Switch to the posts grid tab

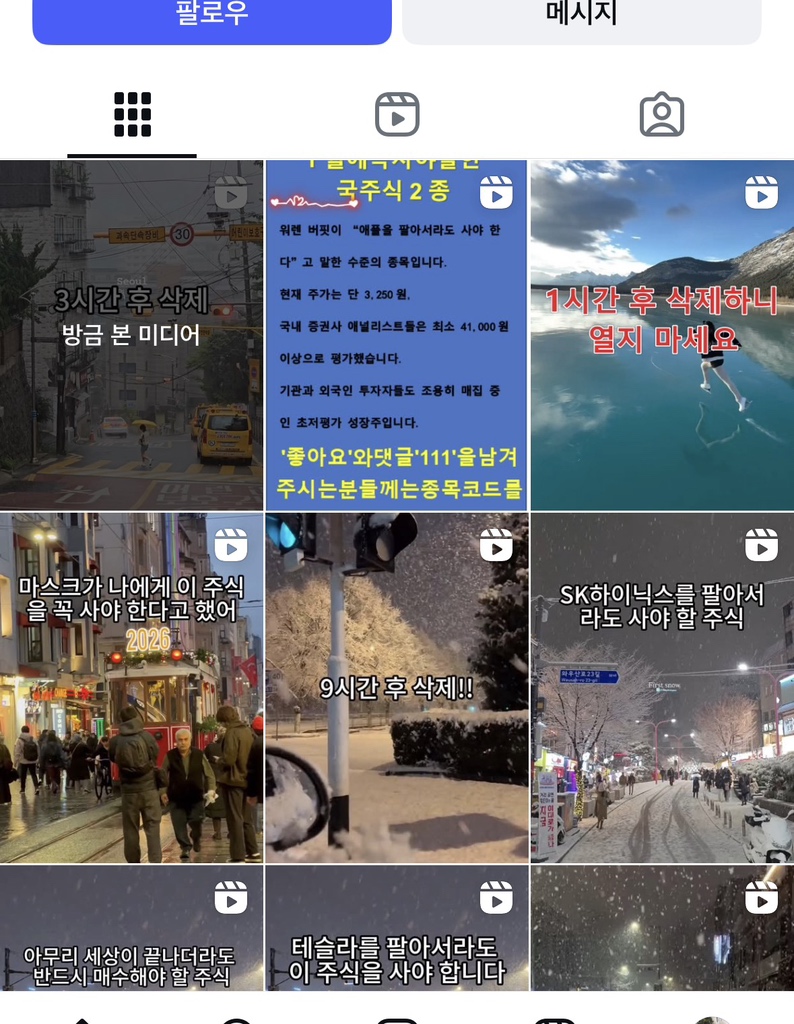(x=132, y=115)
